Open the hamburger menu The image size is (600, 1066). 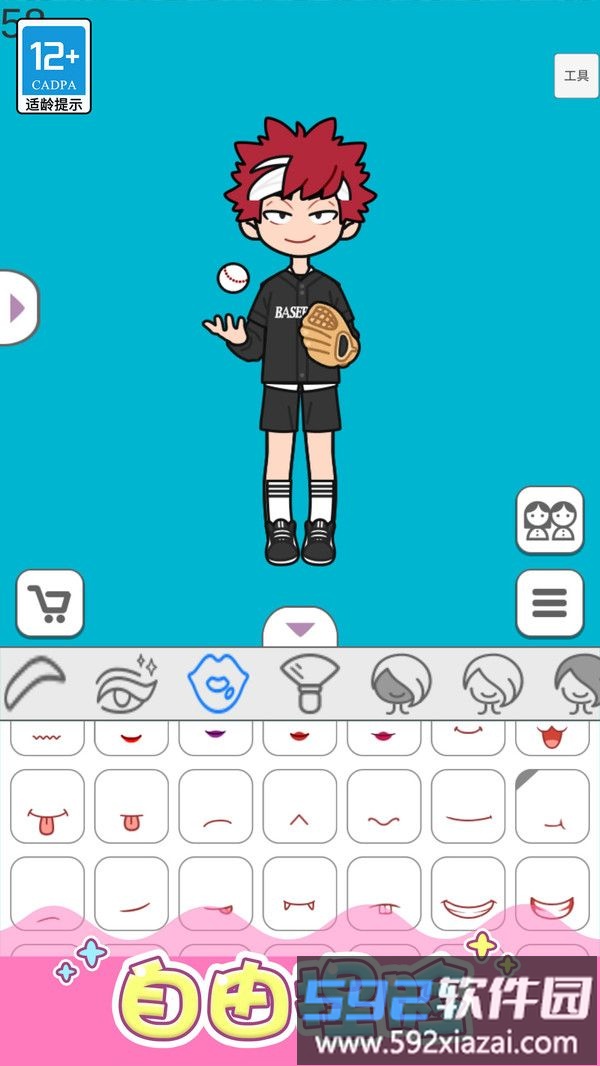tap(550, 603)
